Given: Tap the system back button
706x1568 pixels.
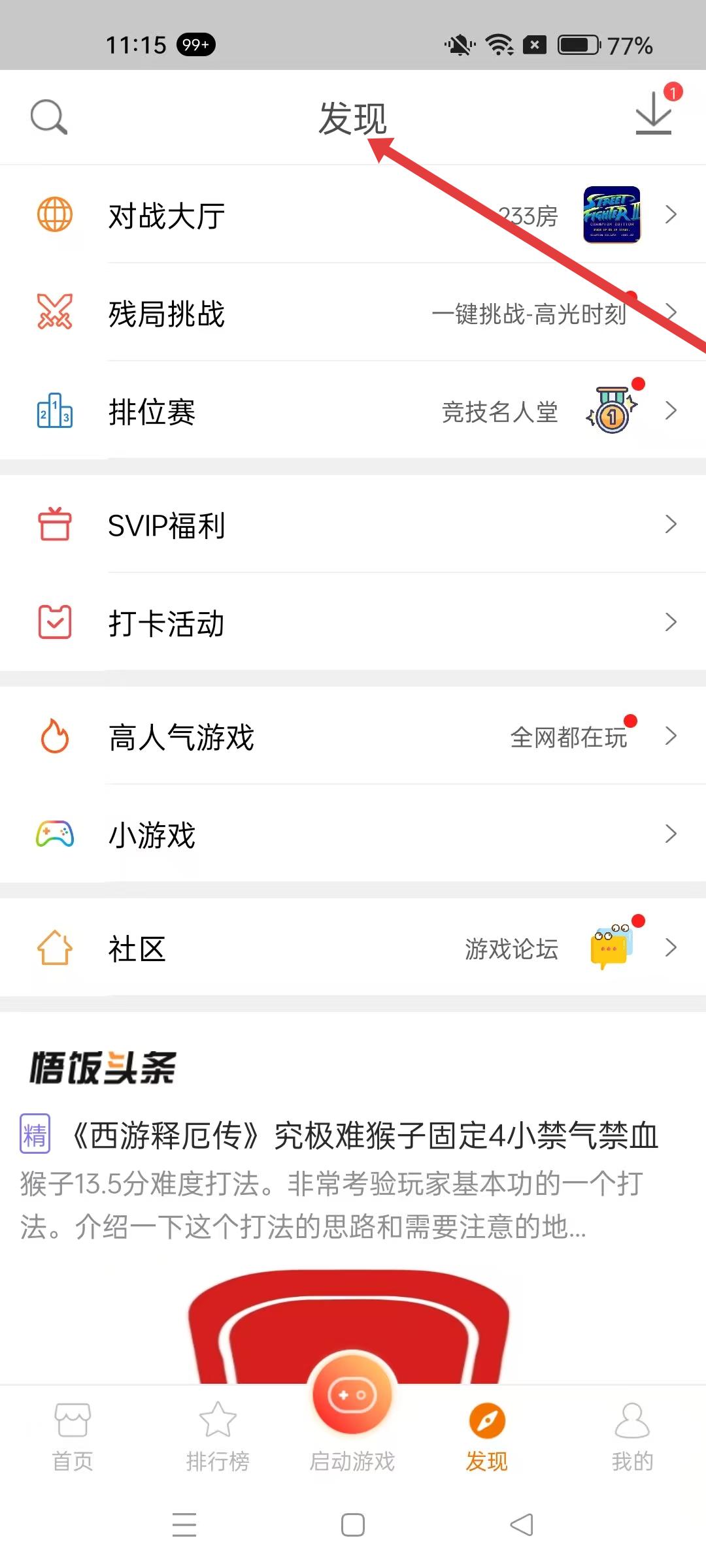Looking at the screenshot, I should pyautogui.click(x=522, y=1525).
